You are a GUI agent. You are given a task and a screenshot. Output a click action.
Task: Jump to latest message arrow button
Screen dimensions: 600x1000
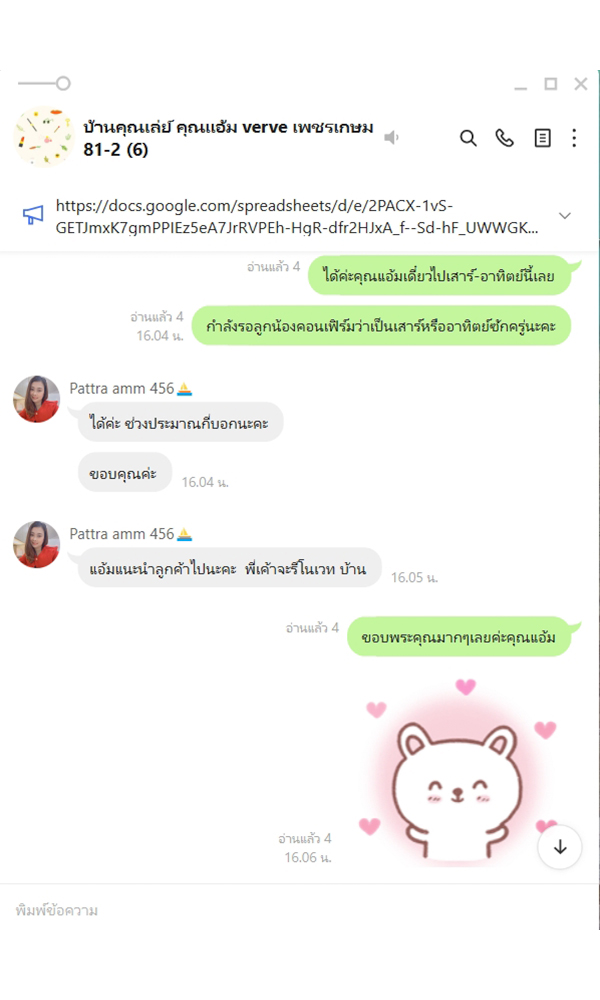[560, 847]
